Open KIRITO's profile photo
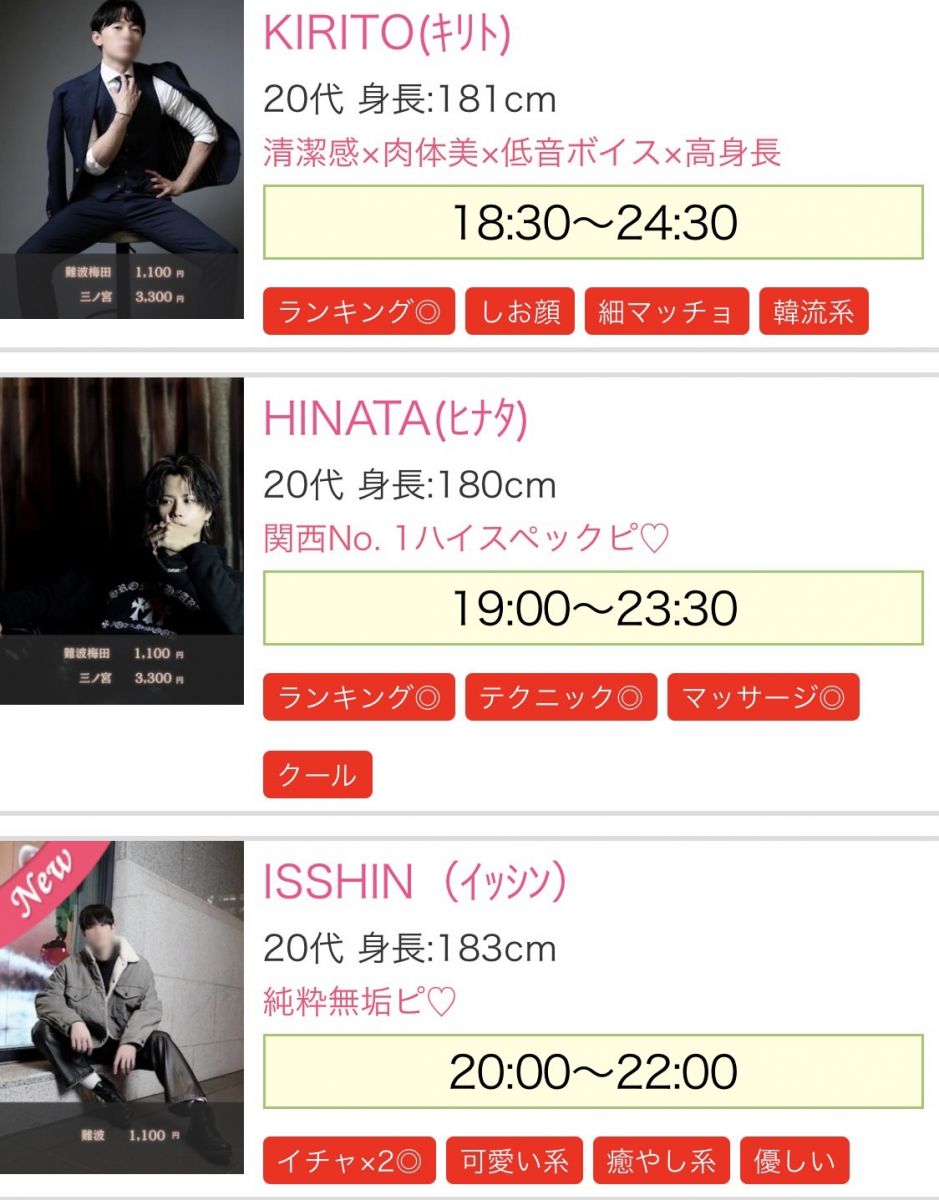The image size is (939, 1200). [121, 158]
